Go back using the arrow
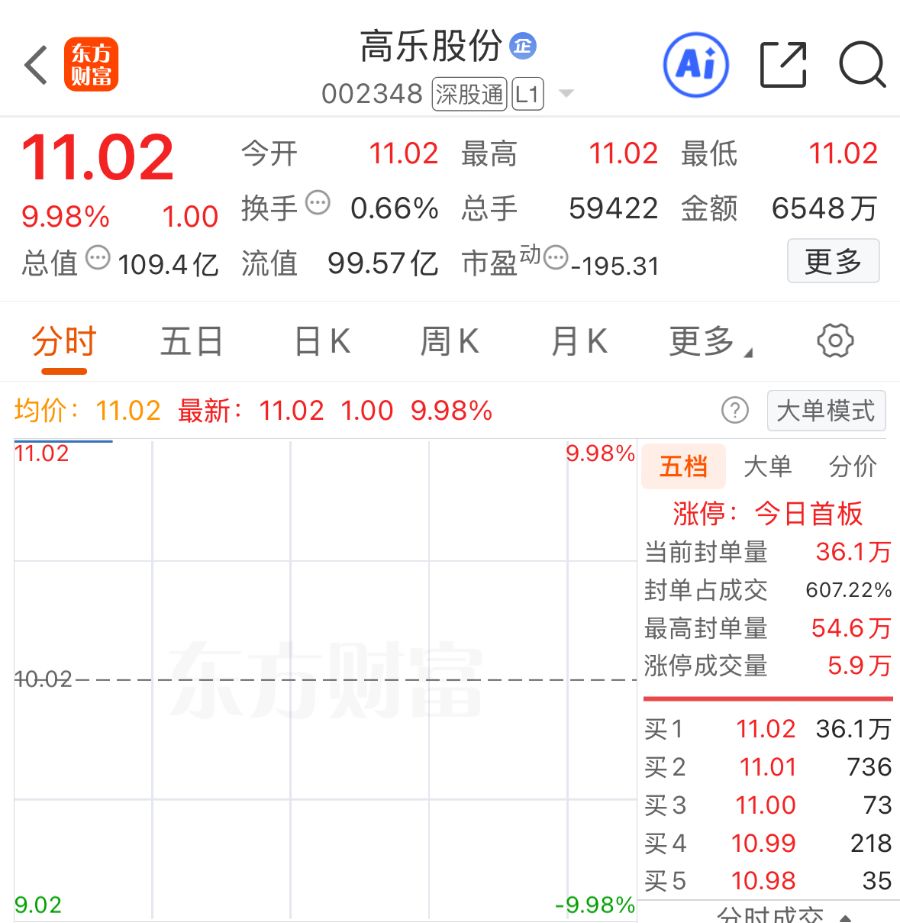This screenshot has width=900, height=923. (x=36, y=65)
